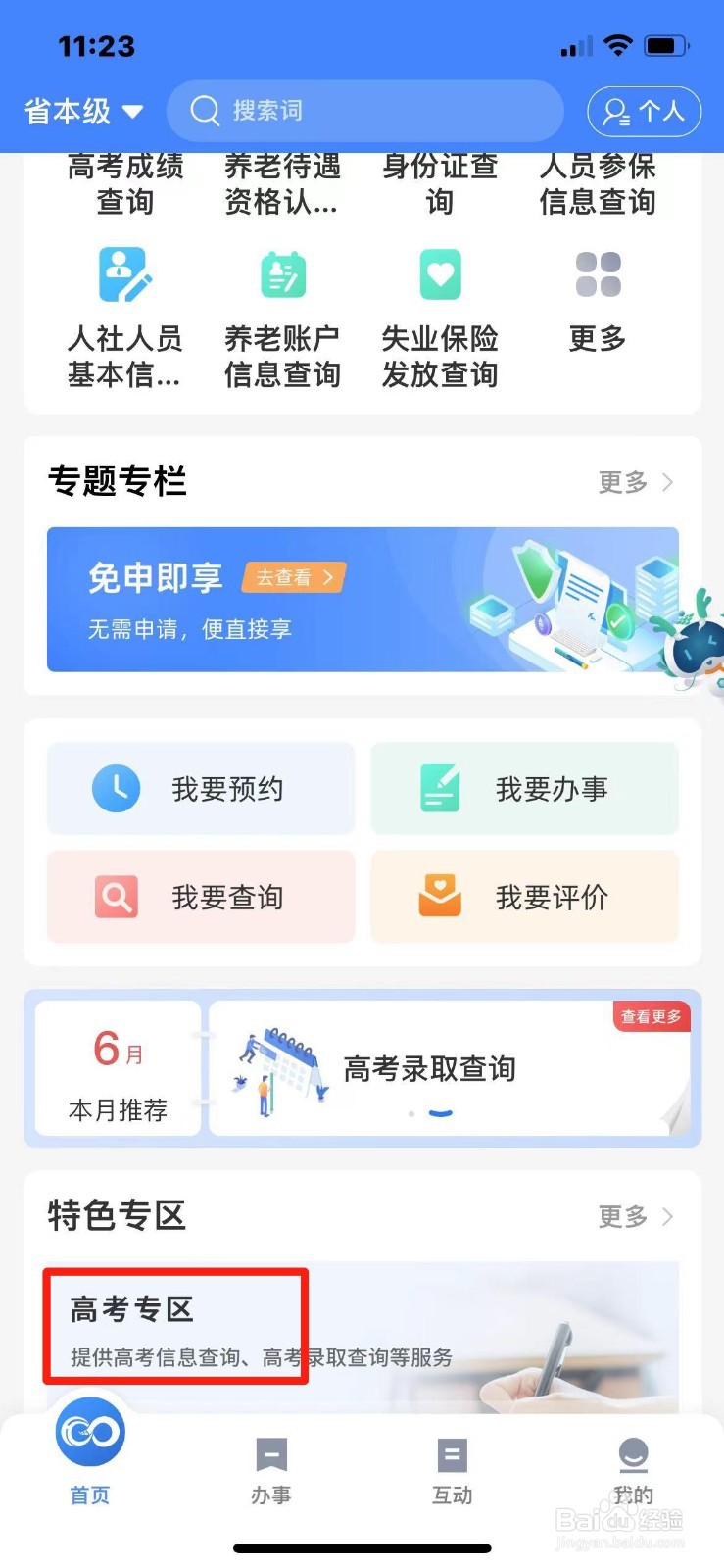Click the 我要查询 magnifier icon
The height and width of the screenshot is (1568, 724).
pyautogui.click(x=117, y=897)
